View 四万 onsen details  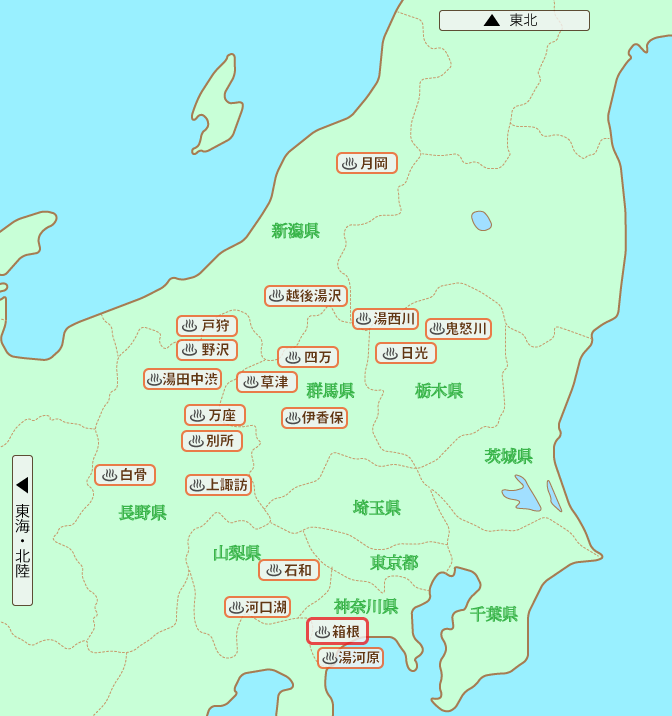(308, 357)
